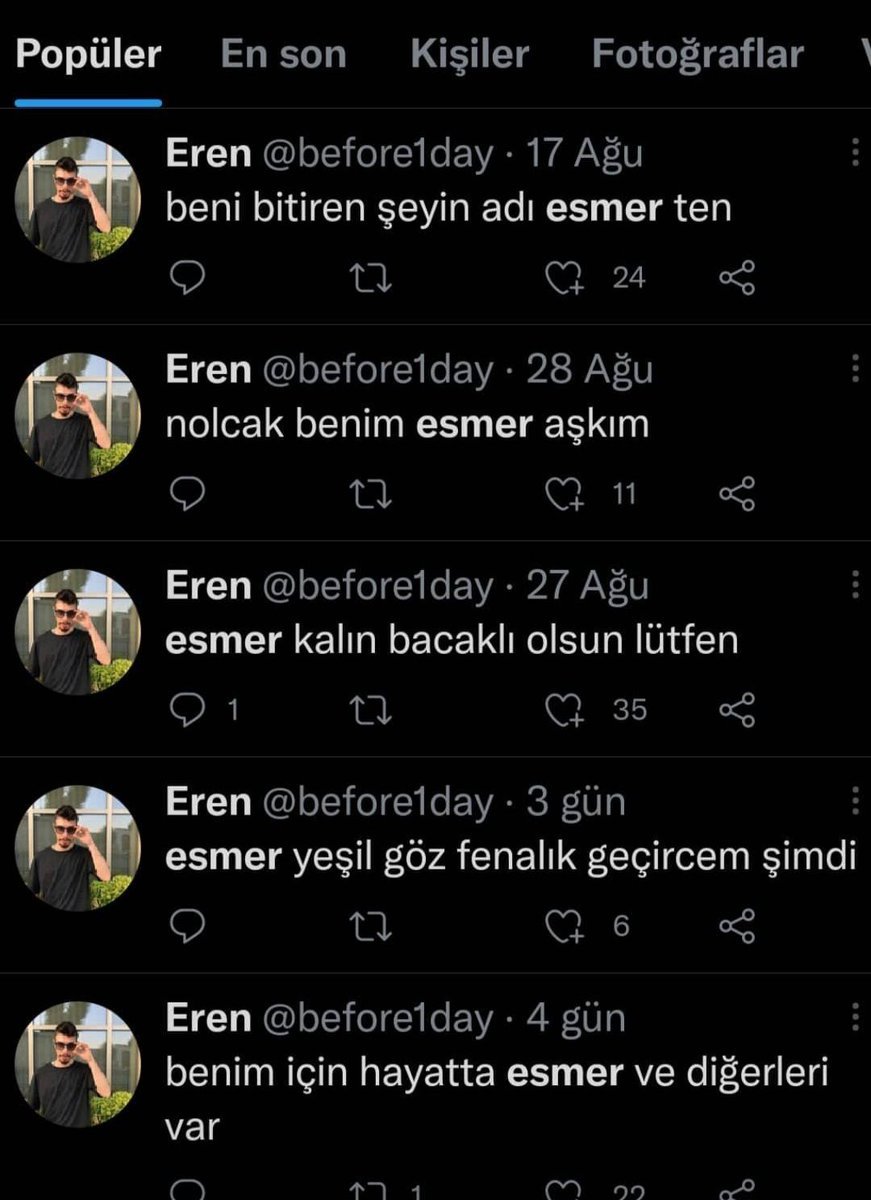Retweet "esmer kalın bacaklı olsun lütfen"
The image size is (871, 1200).
(x=375, y=711)
